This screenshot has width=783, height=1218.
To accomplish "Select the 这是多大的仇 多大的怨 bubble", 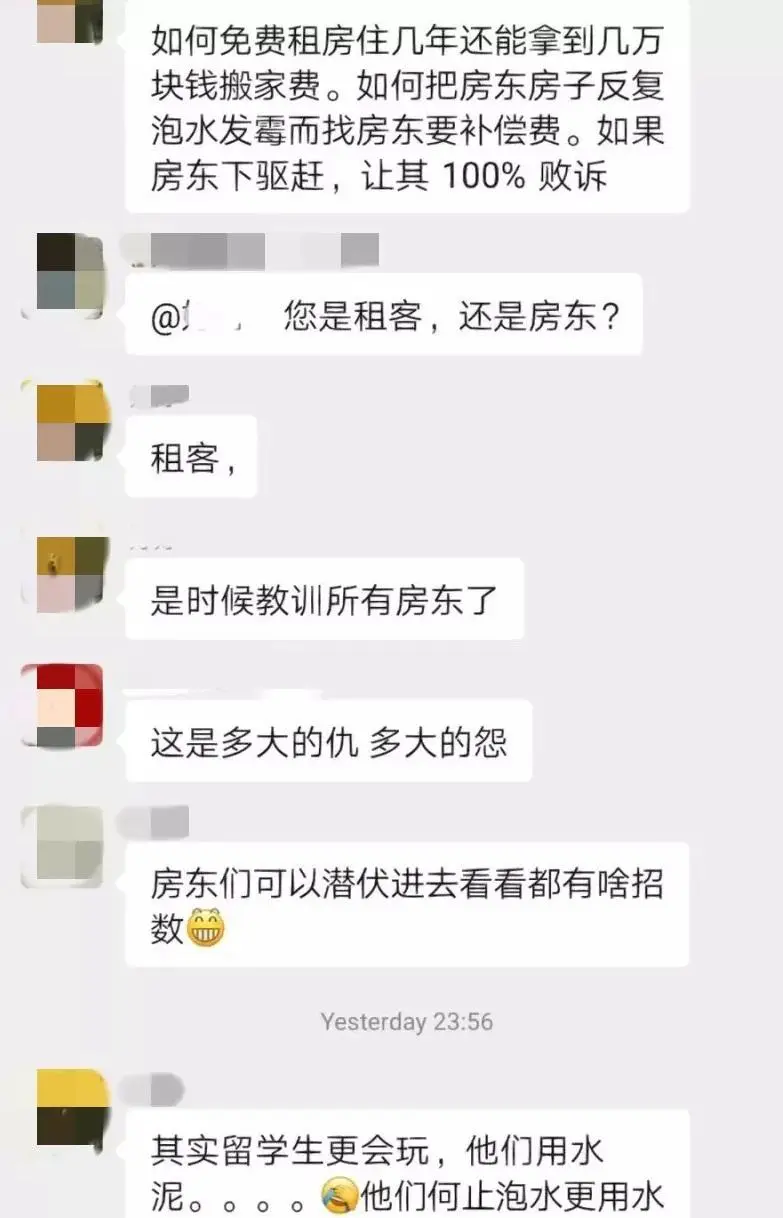I will point(330,740).
